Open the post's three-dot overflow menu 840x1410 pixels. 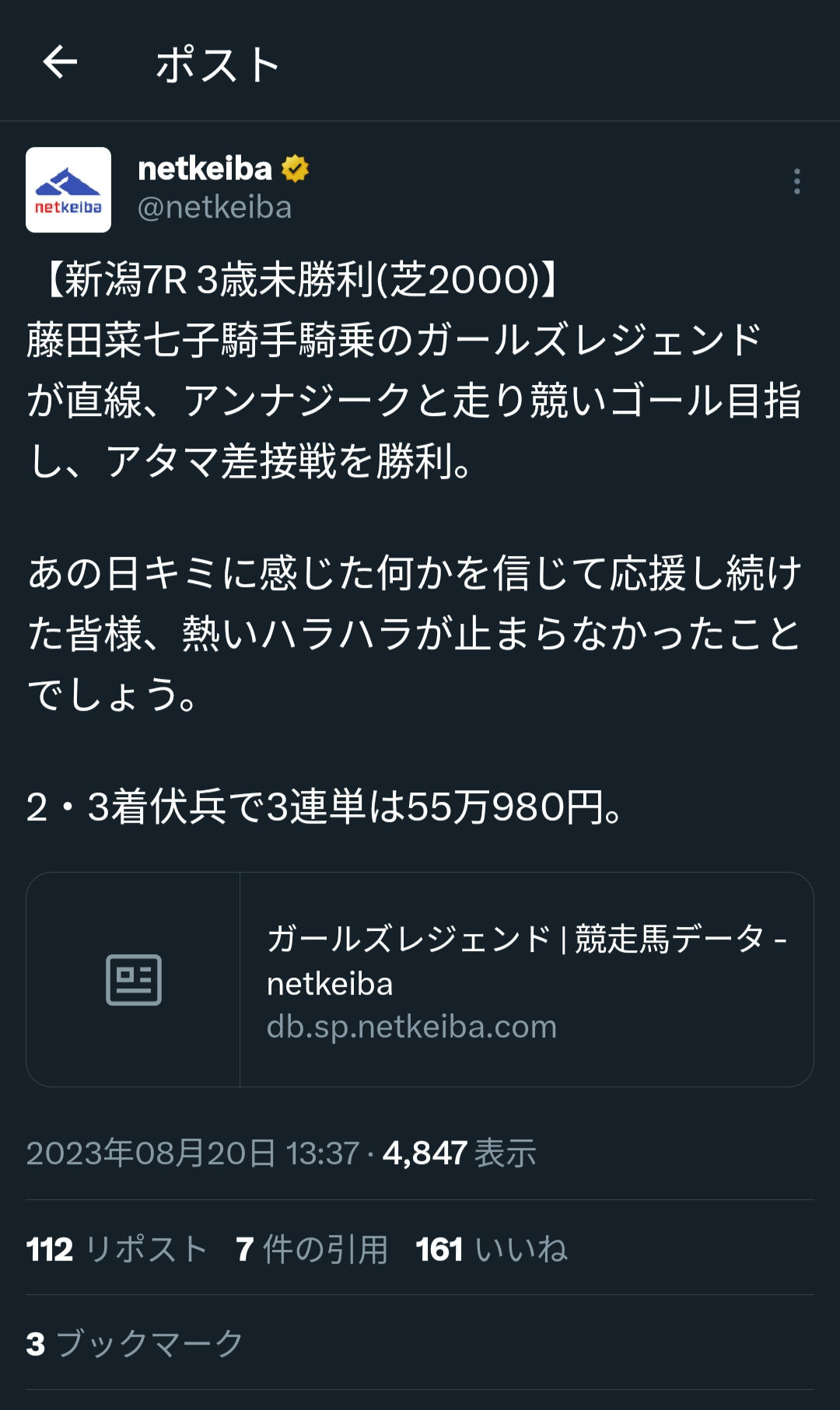[x=796, y=181]
